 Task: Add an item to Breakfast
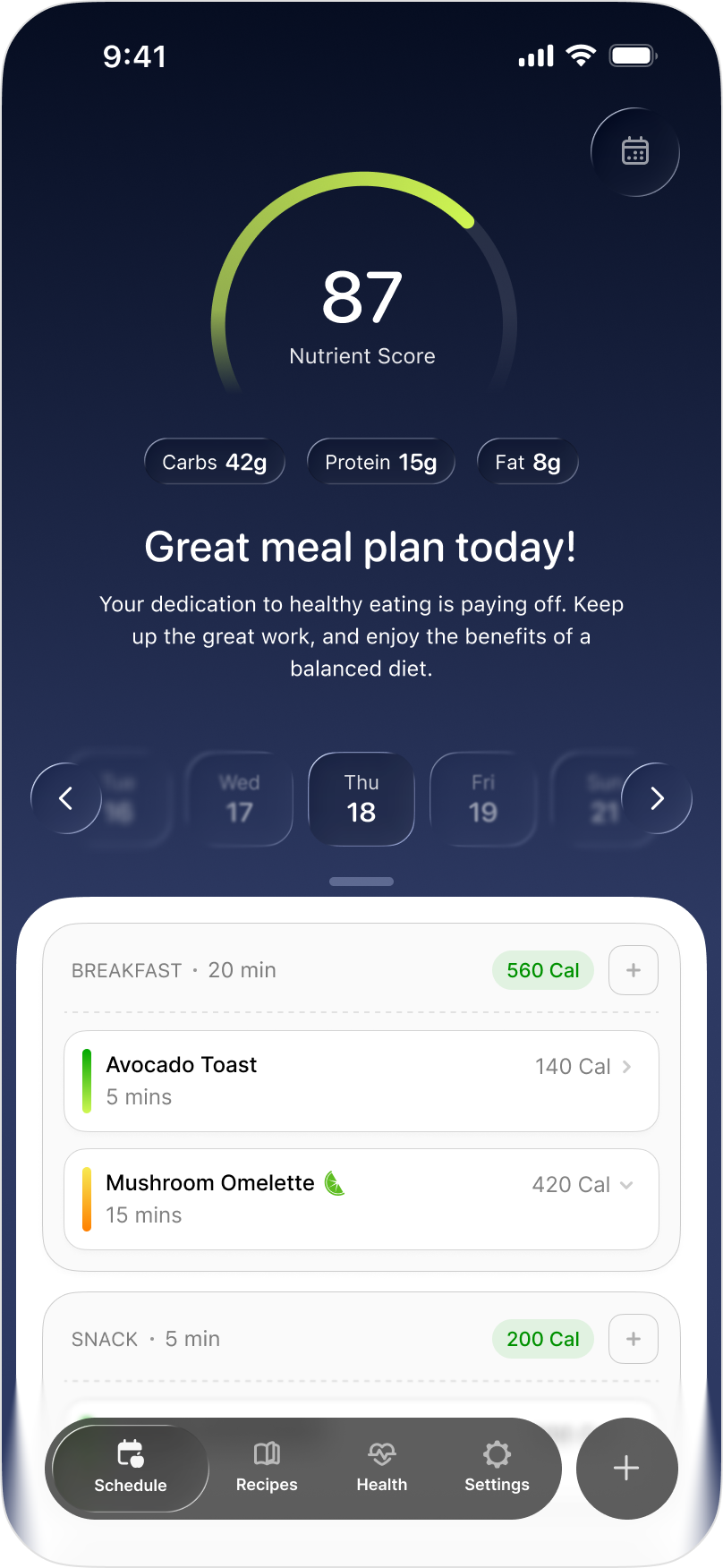coord(633,970)
